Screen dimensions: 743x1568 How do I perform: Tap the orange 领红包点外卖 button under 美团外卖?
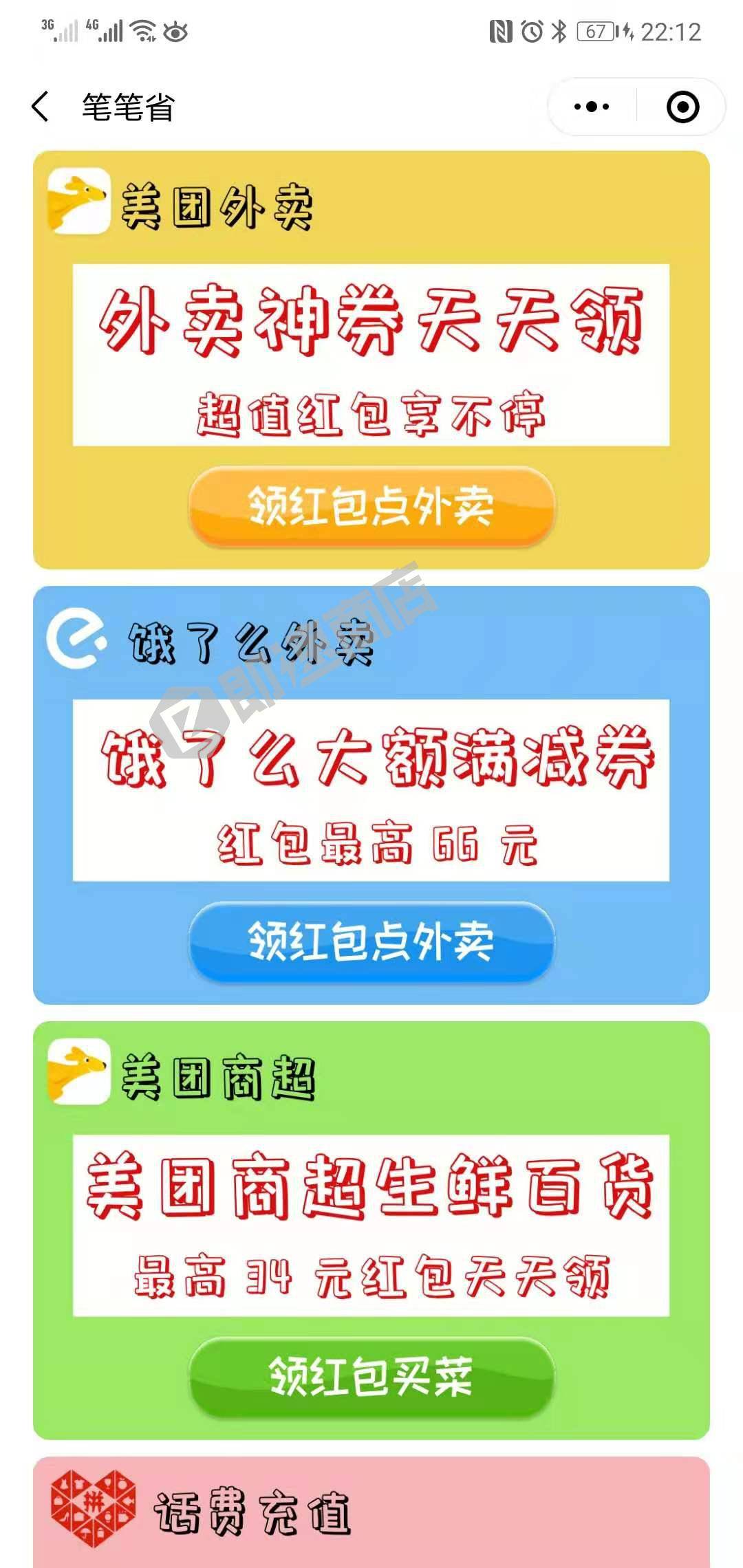pyautogui.click(x=371, y=507)
